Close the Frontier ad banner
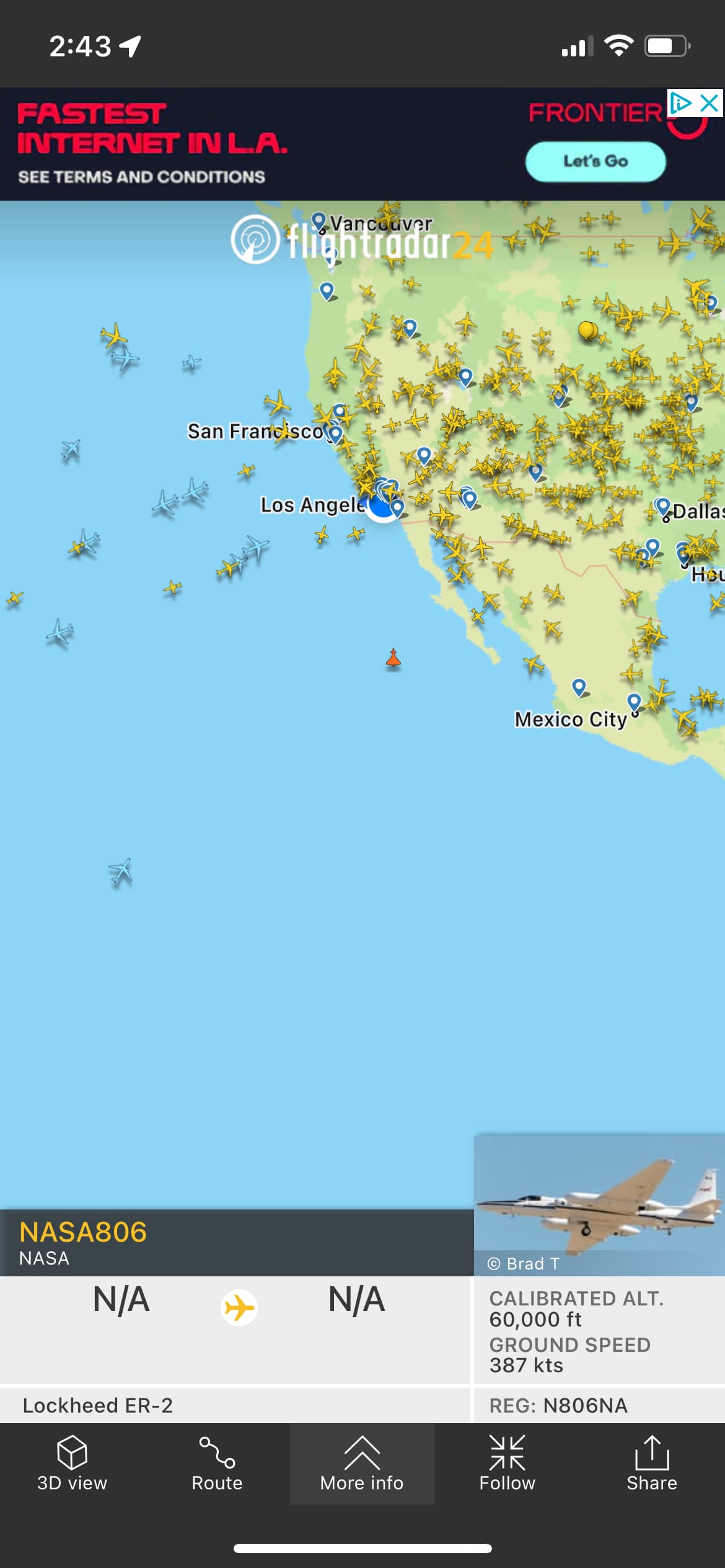 [x=709, y=103]
